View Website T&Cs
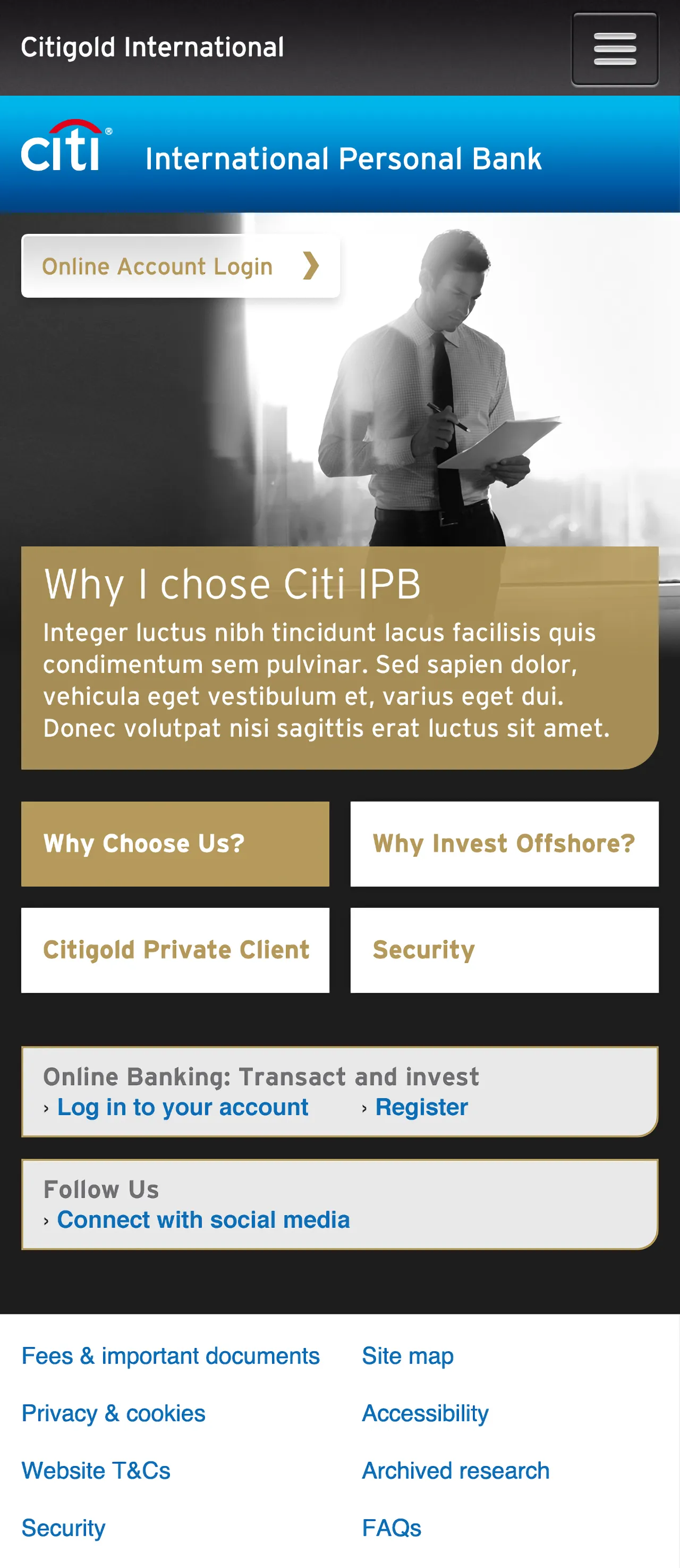Image resolution: width=680 pixels, height=1568 pixels. click(96, 1471)
